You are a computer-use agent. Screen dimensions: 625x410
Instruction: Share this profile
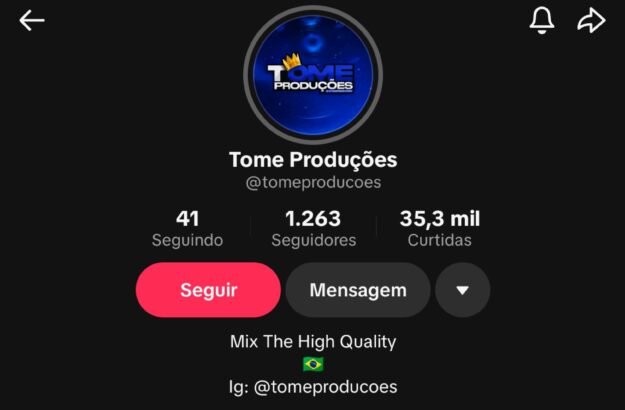point(592,20)
